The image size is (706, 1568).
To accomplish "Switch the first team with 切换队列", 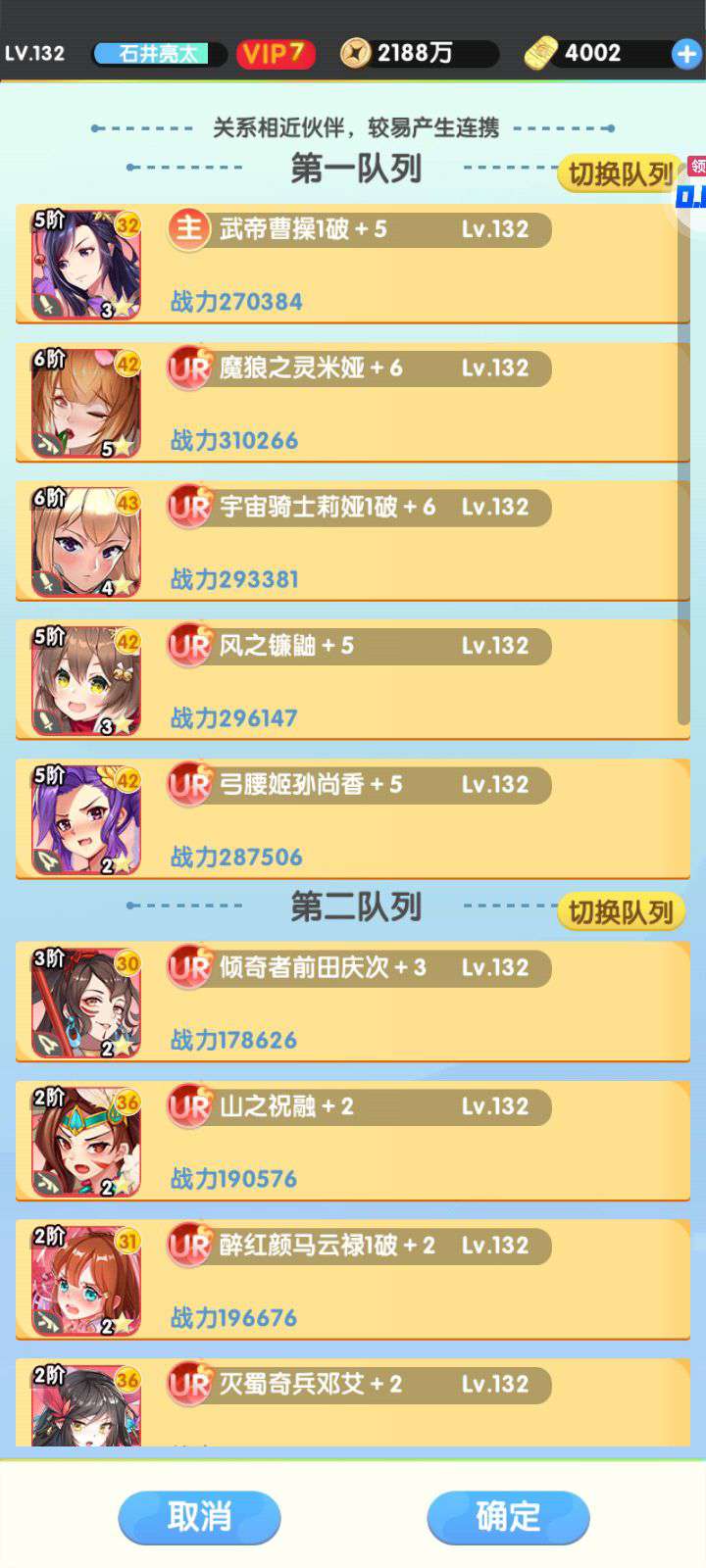I will (x=620, y=174).
